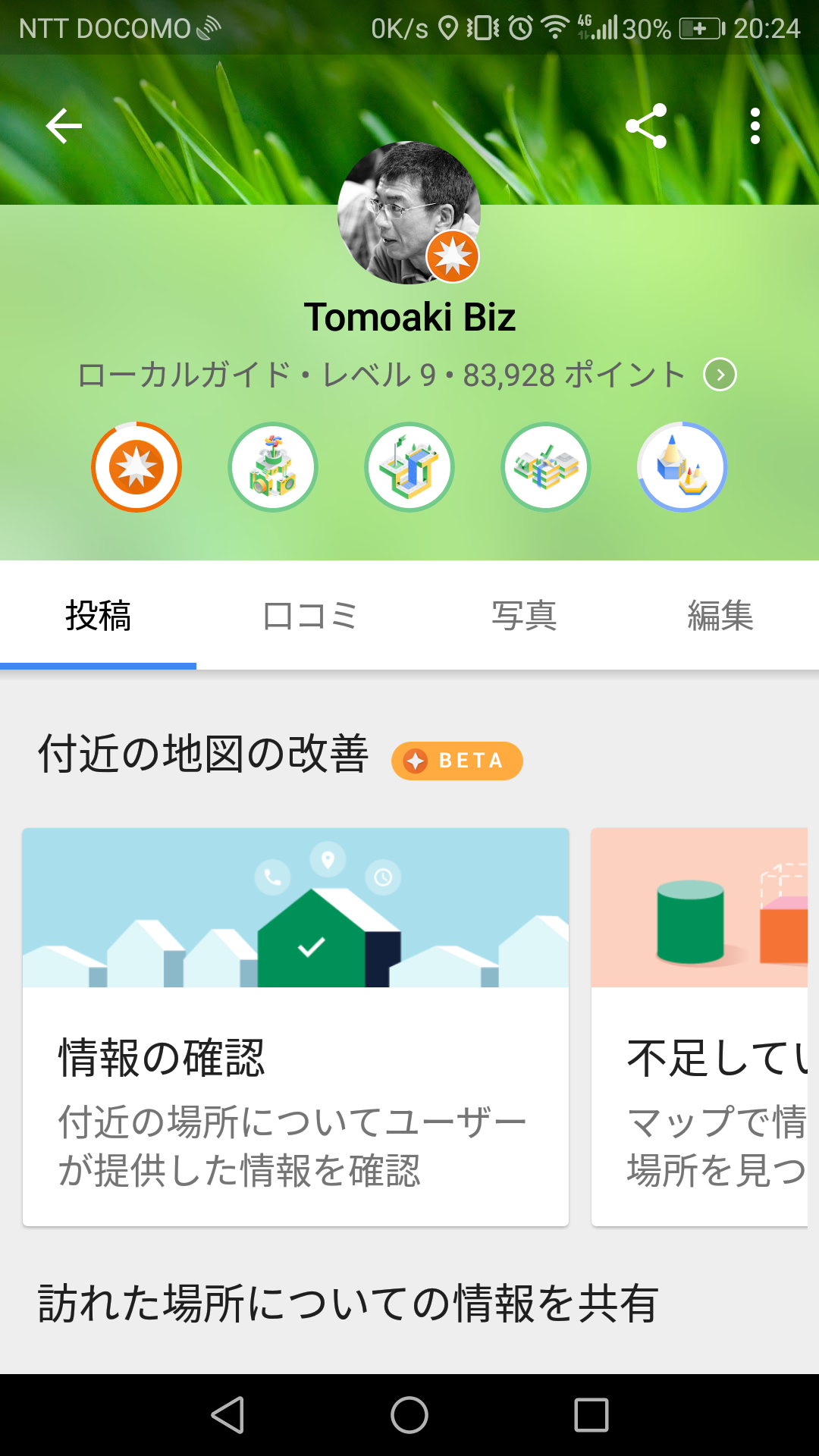Switch to the 写真 tab
The width and height of the screenshot is (819, 1456).
point(523,616)
